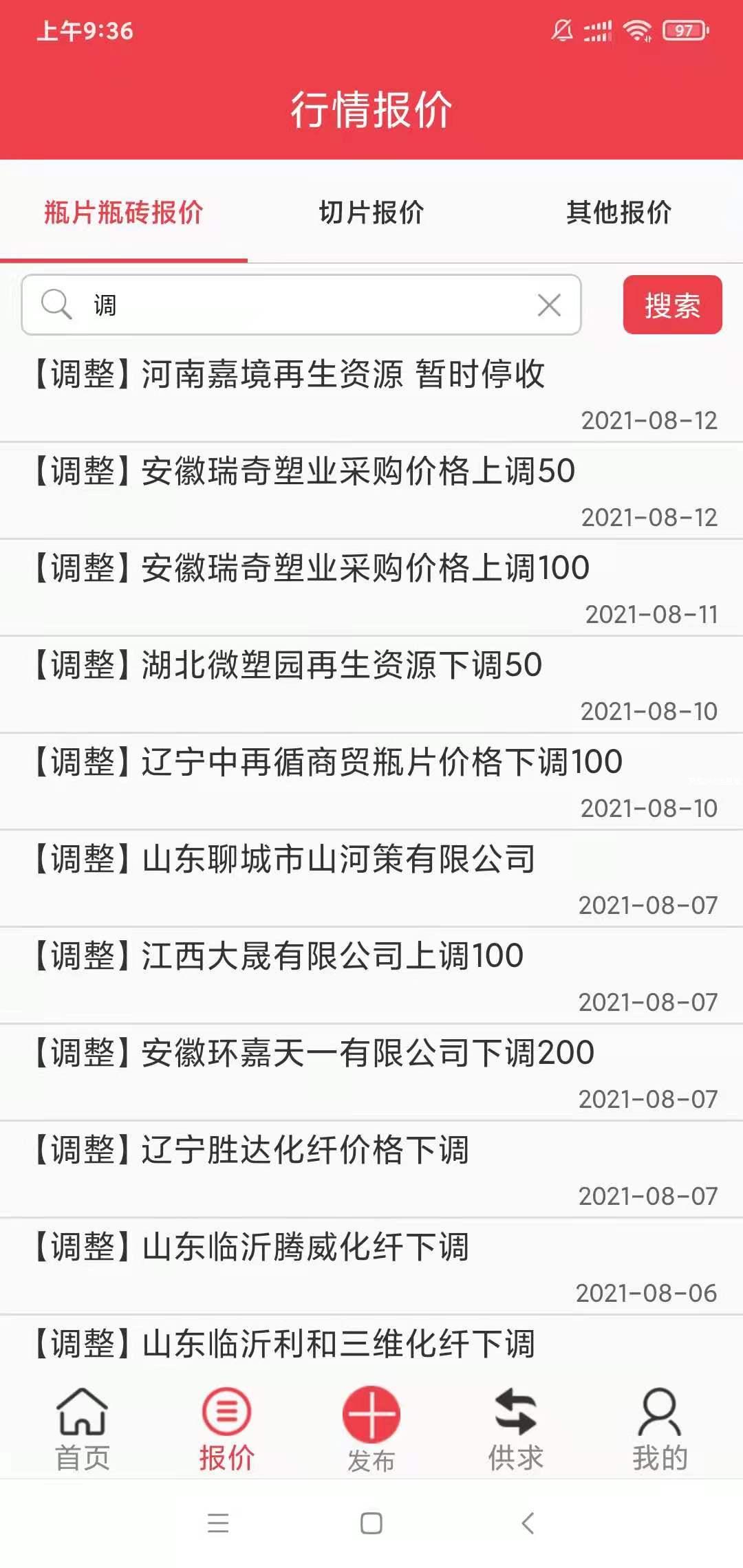Switch to the 其他报价 tab
The width and height of the screenshot is (743, 1568).
coord(618,213)
